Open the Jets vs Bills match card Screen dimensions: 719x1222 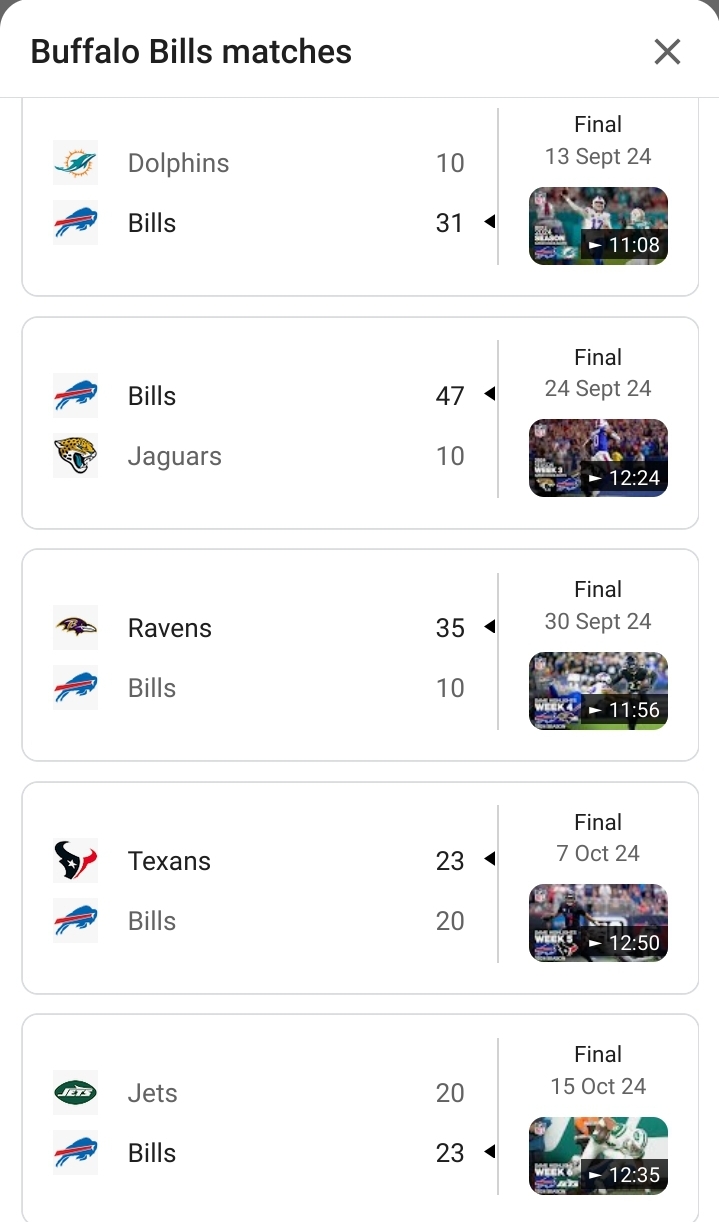360,1118
